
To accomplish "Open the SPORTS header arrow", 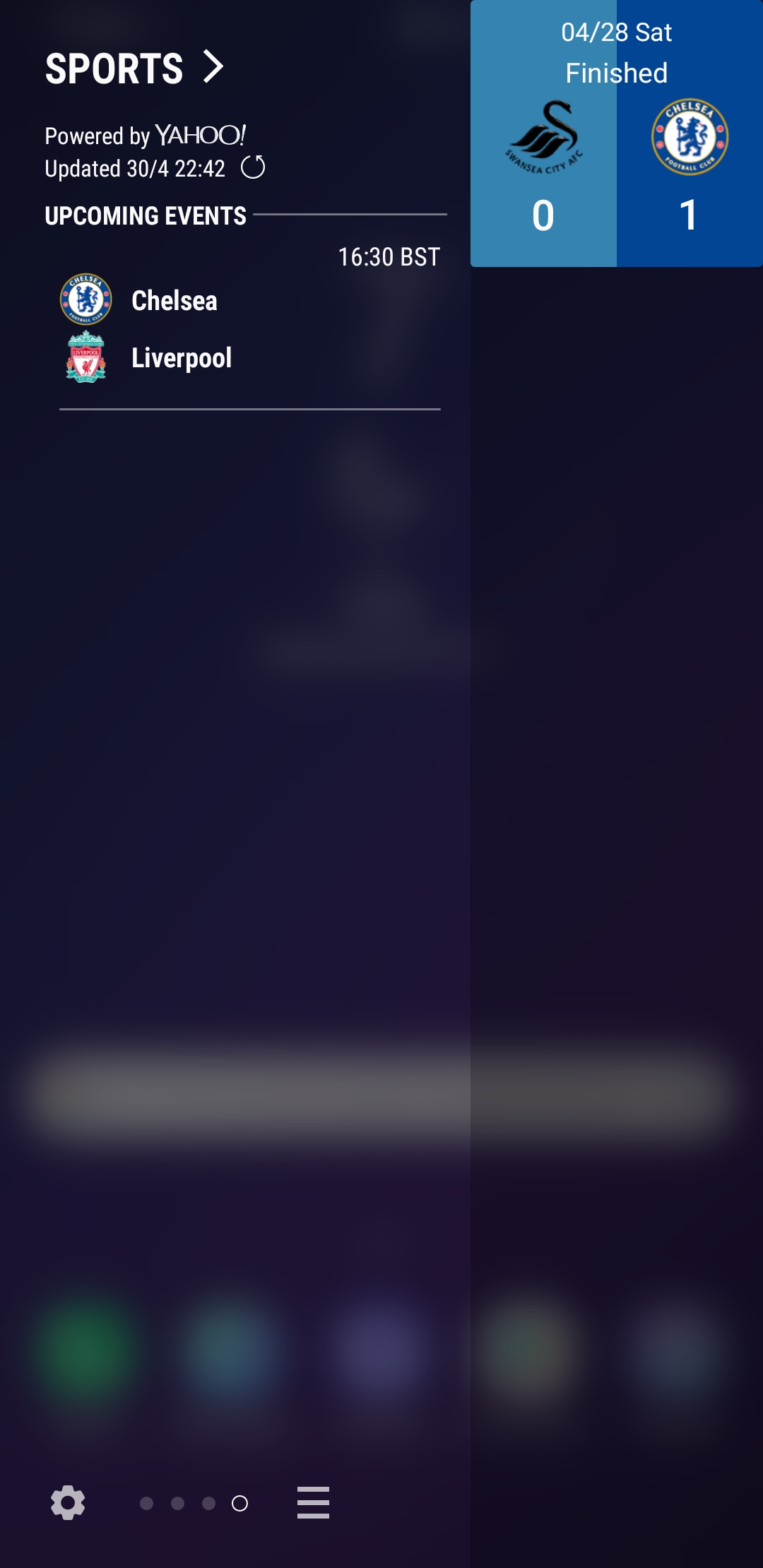I will coord(213,67).
